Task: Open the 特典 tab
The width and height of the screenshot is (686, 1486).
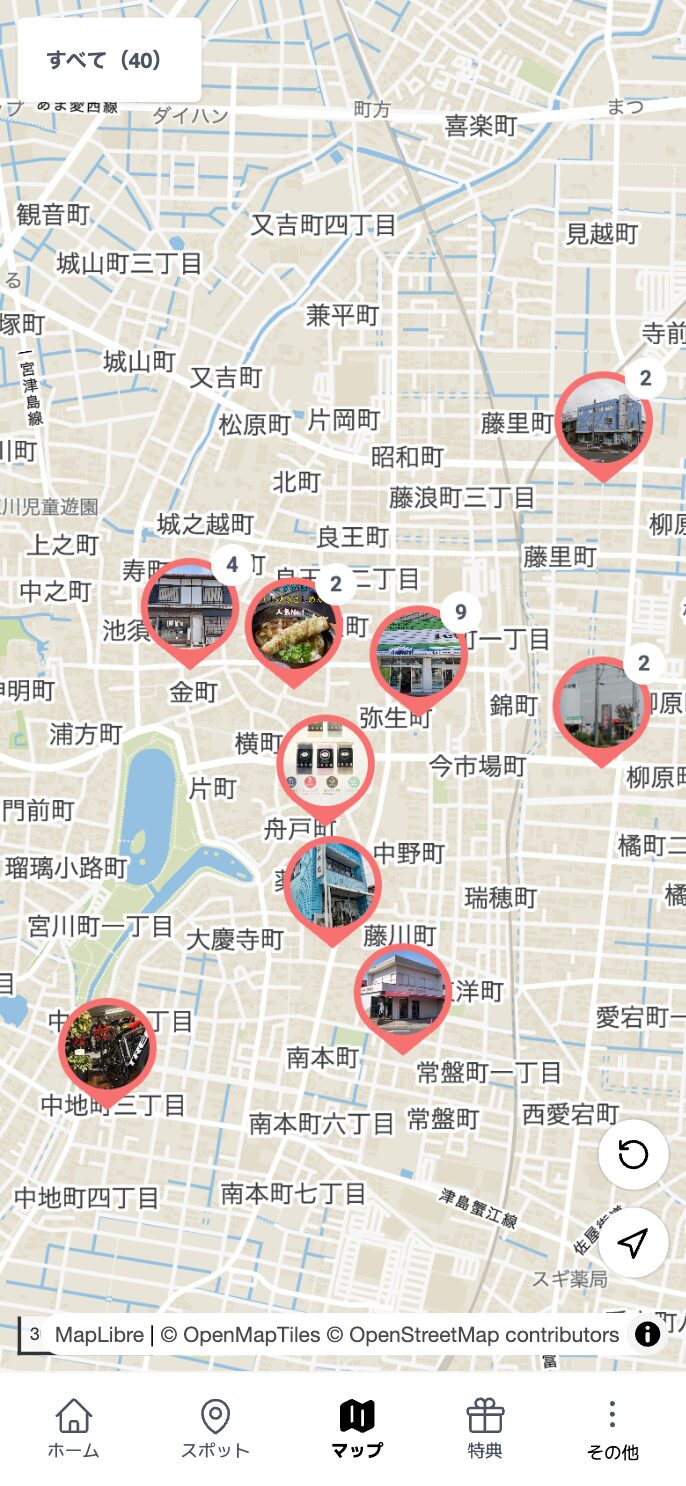Action: (x=485, y=1429)
